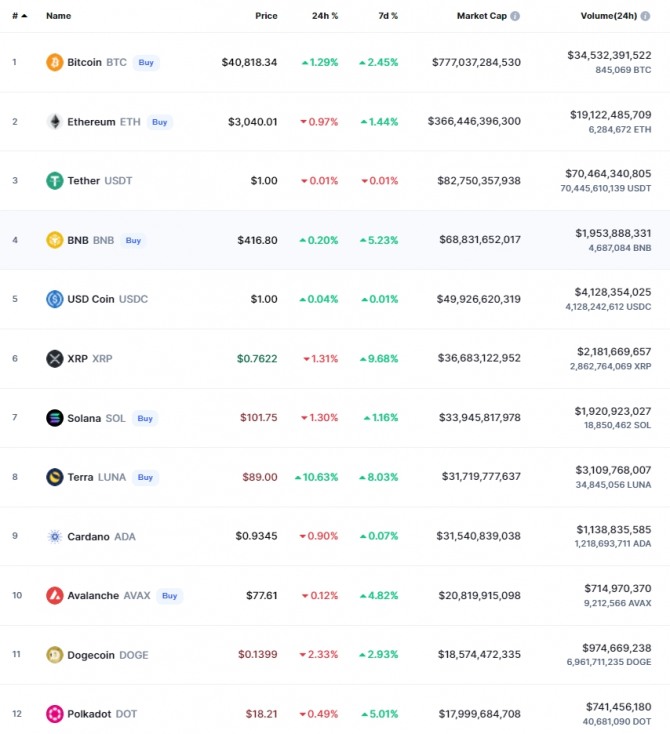Select Buy beside Solana SOL
This screenshot has height=734, width=670.
145,418
